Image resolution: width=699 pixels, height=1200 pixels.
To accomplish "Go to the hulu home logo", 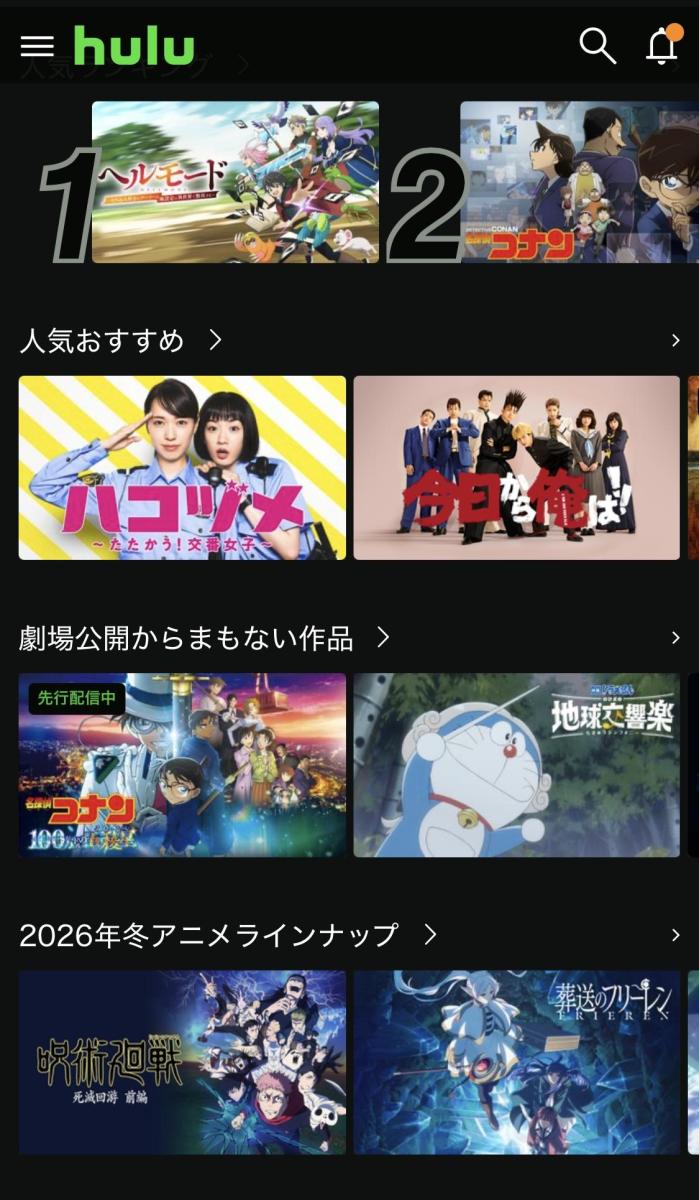I will pos(134,46).
